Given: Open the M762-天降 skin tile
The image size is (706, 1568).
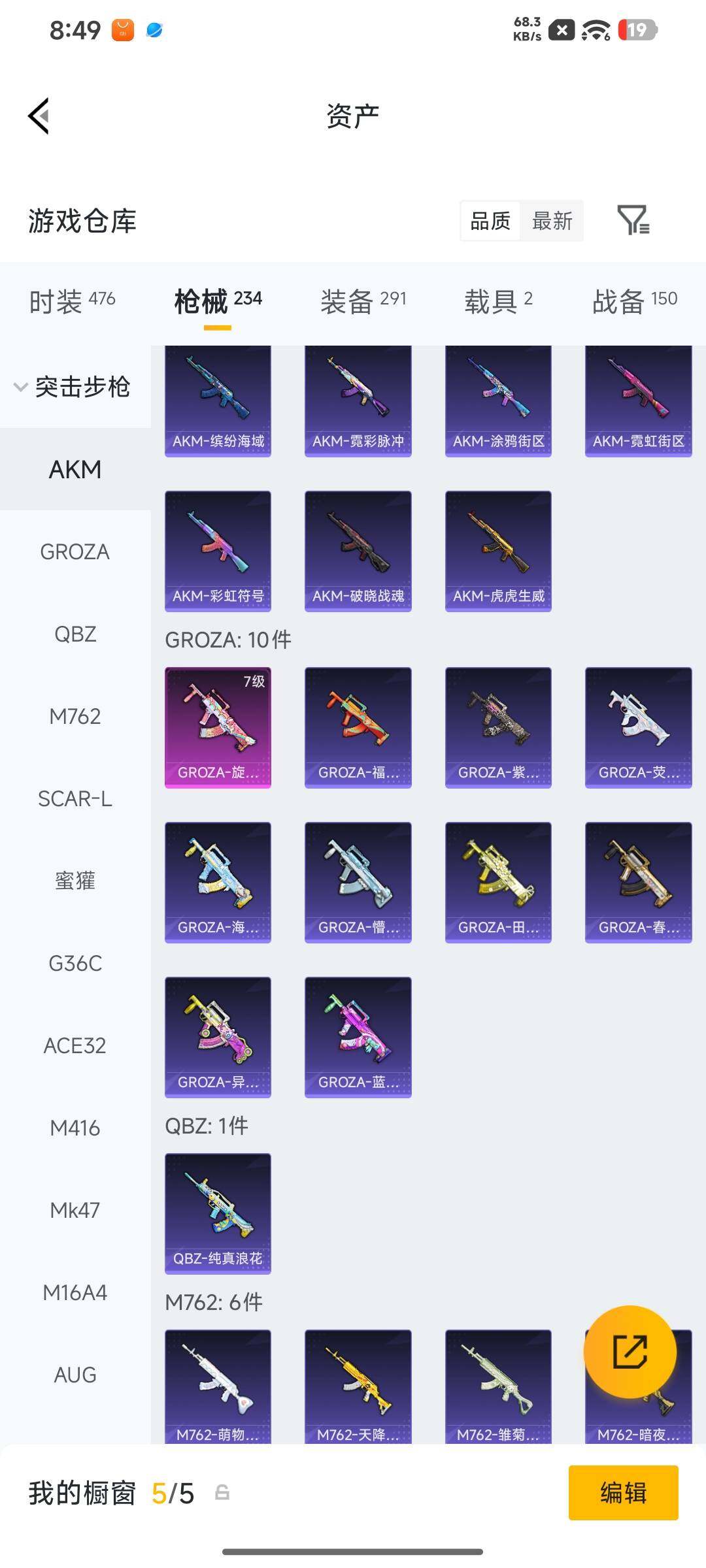Looking at the screenshot, I should coord(358,1386).
